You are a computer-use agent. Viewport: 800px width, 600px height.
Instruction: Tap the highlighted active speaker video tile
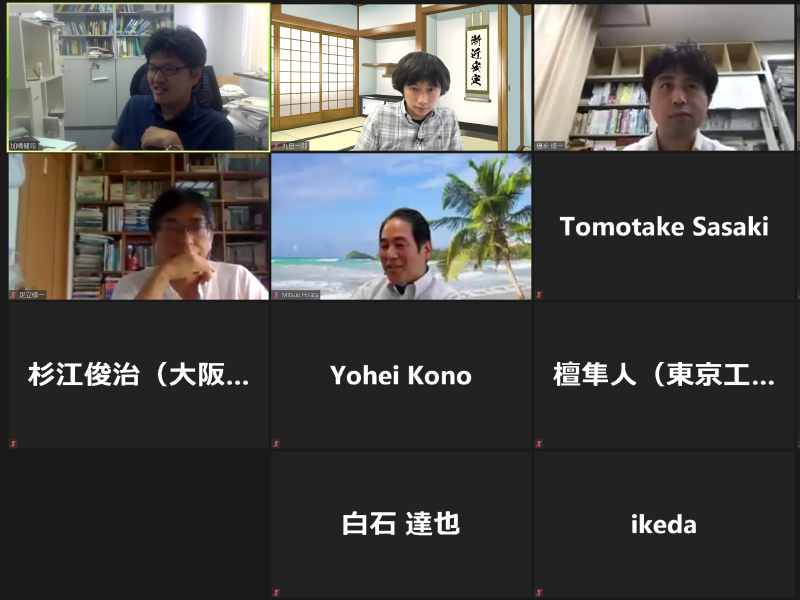(138, 77)
